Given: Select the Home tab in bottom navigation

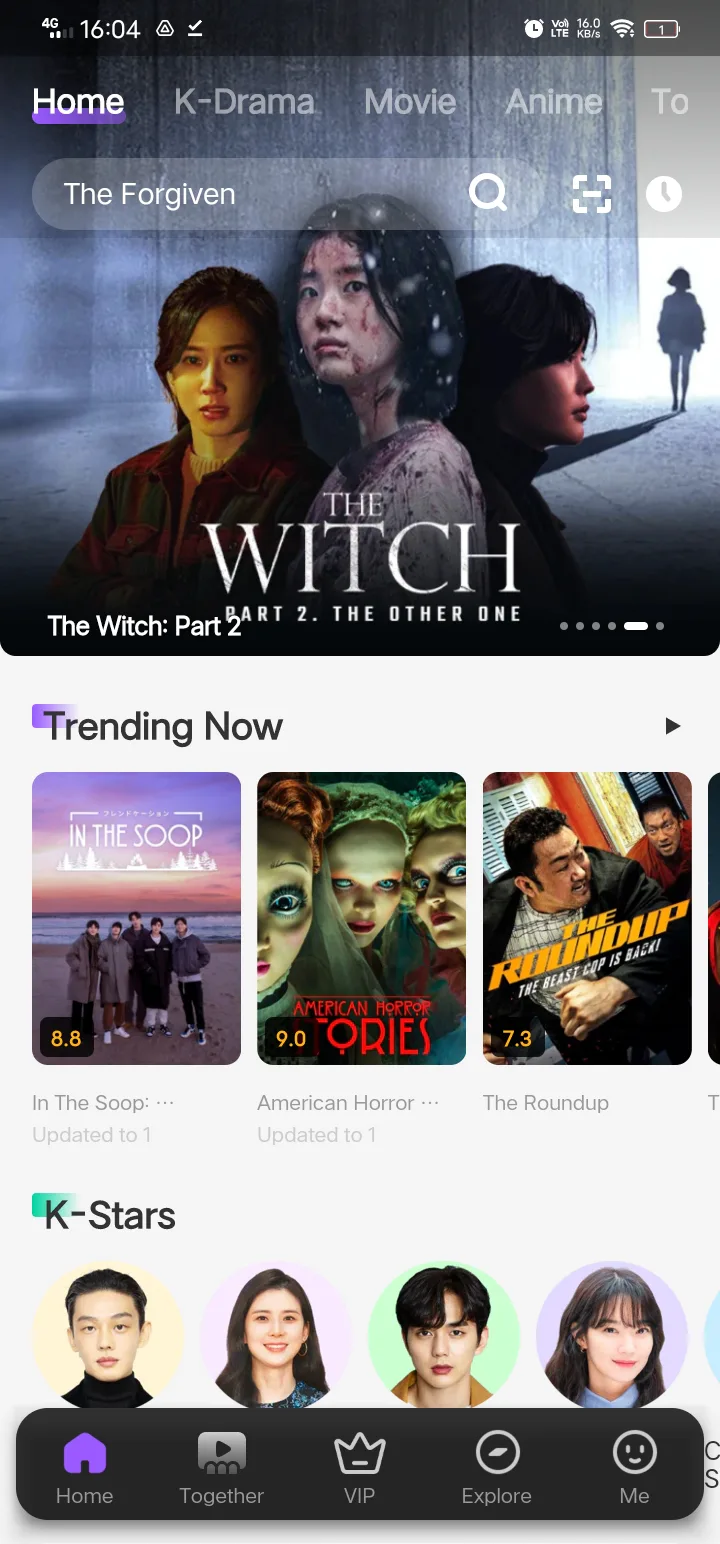Looking at the screenshot, I should 85,1466.
